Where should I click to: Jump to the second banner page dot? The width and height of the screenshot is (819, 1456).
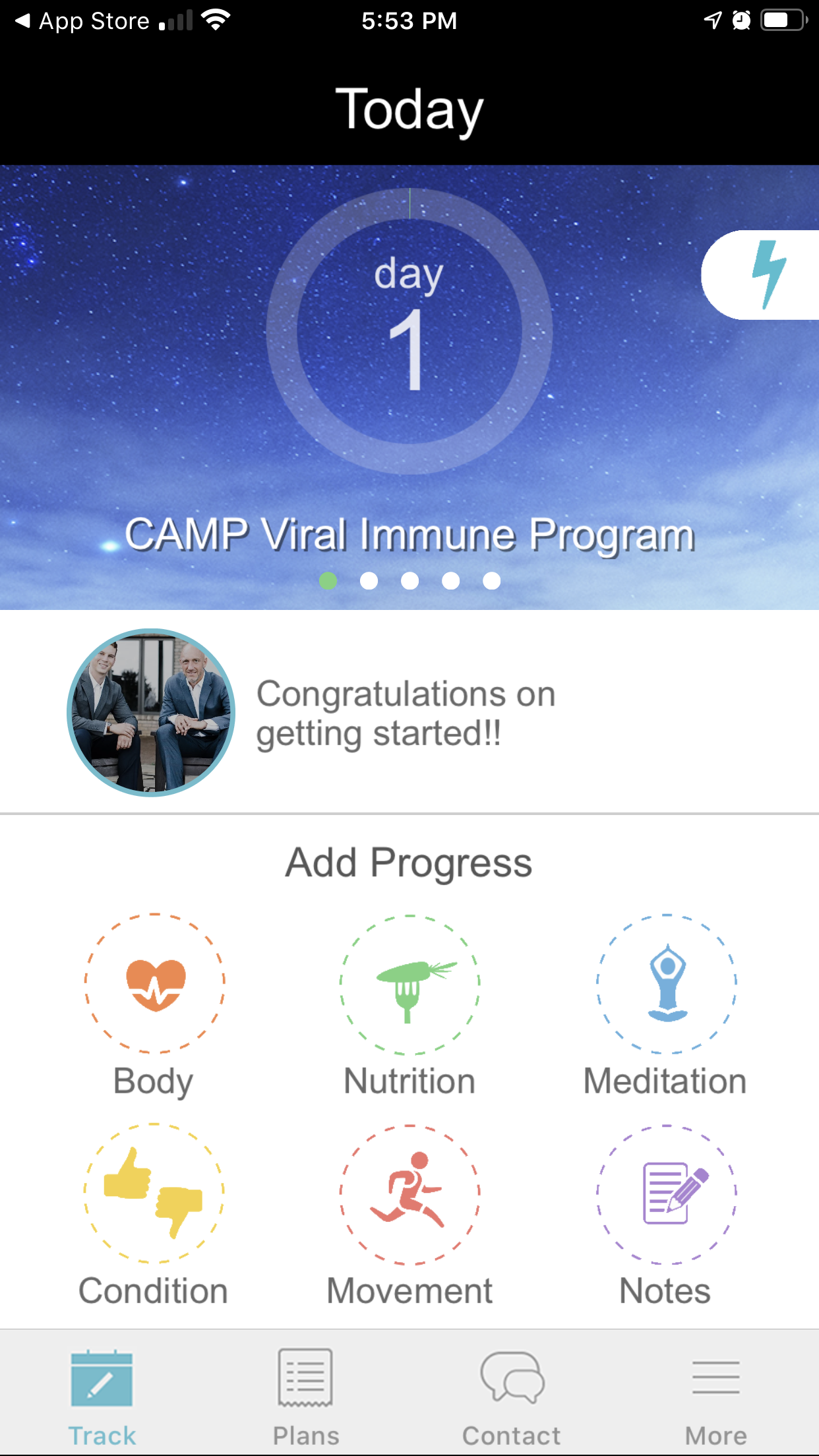point(369,581)
